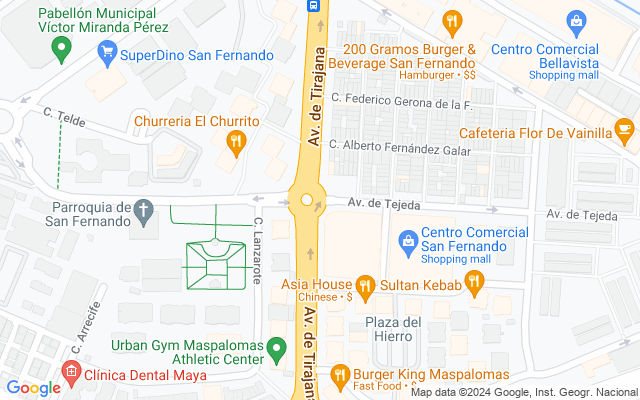Viewport: 640px width, 400px height.
Task: Tap the Churreria El Churrito restaurant pin
Action: (x=236, y=143)
